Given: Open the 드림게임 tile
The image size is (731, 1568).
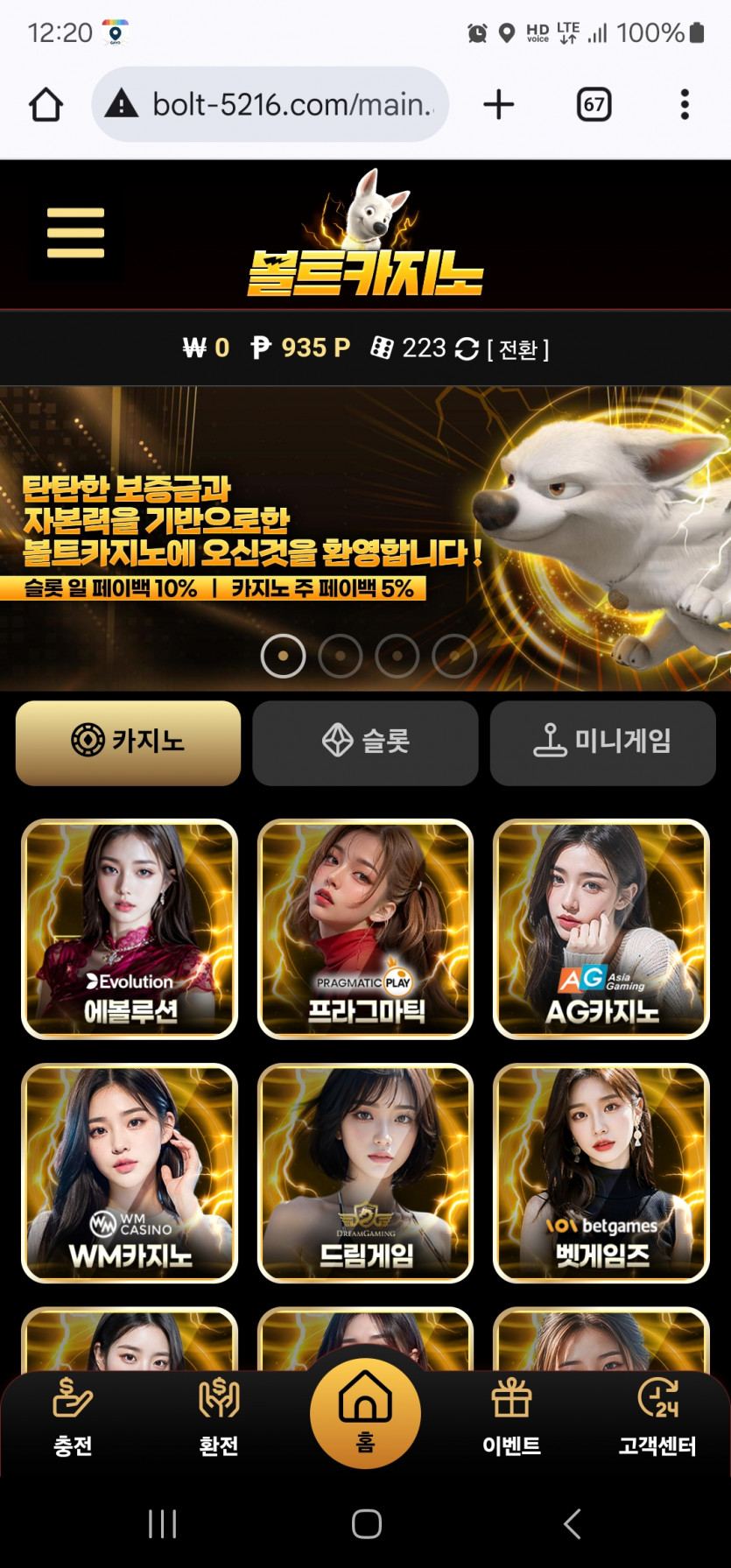Looking at the screenshot, I should [365, 1173].
